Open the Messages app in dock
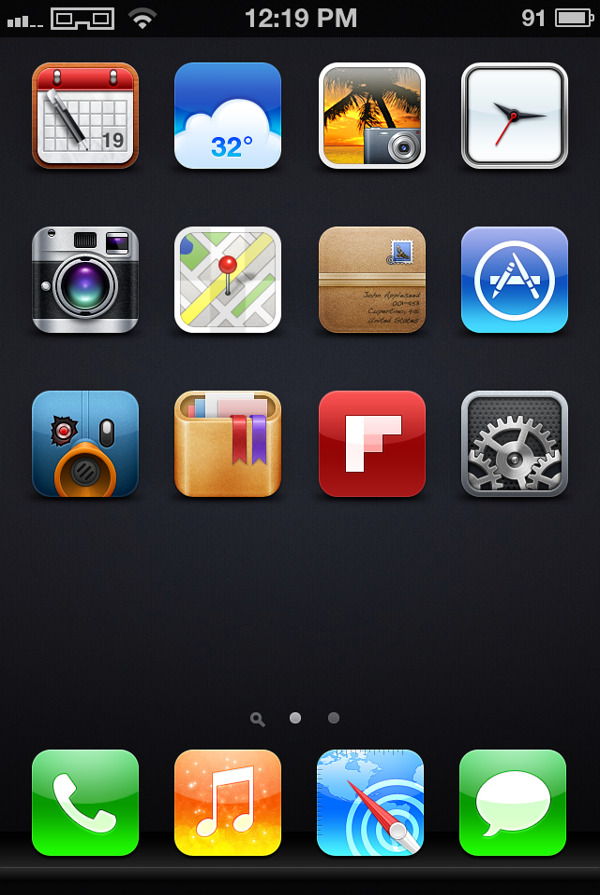This screenshot has height=895, width=600. click(513, 802)
